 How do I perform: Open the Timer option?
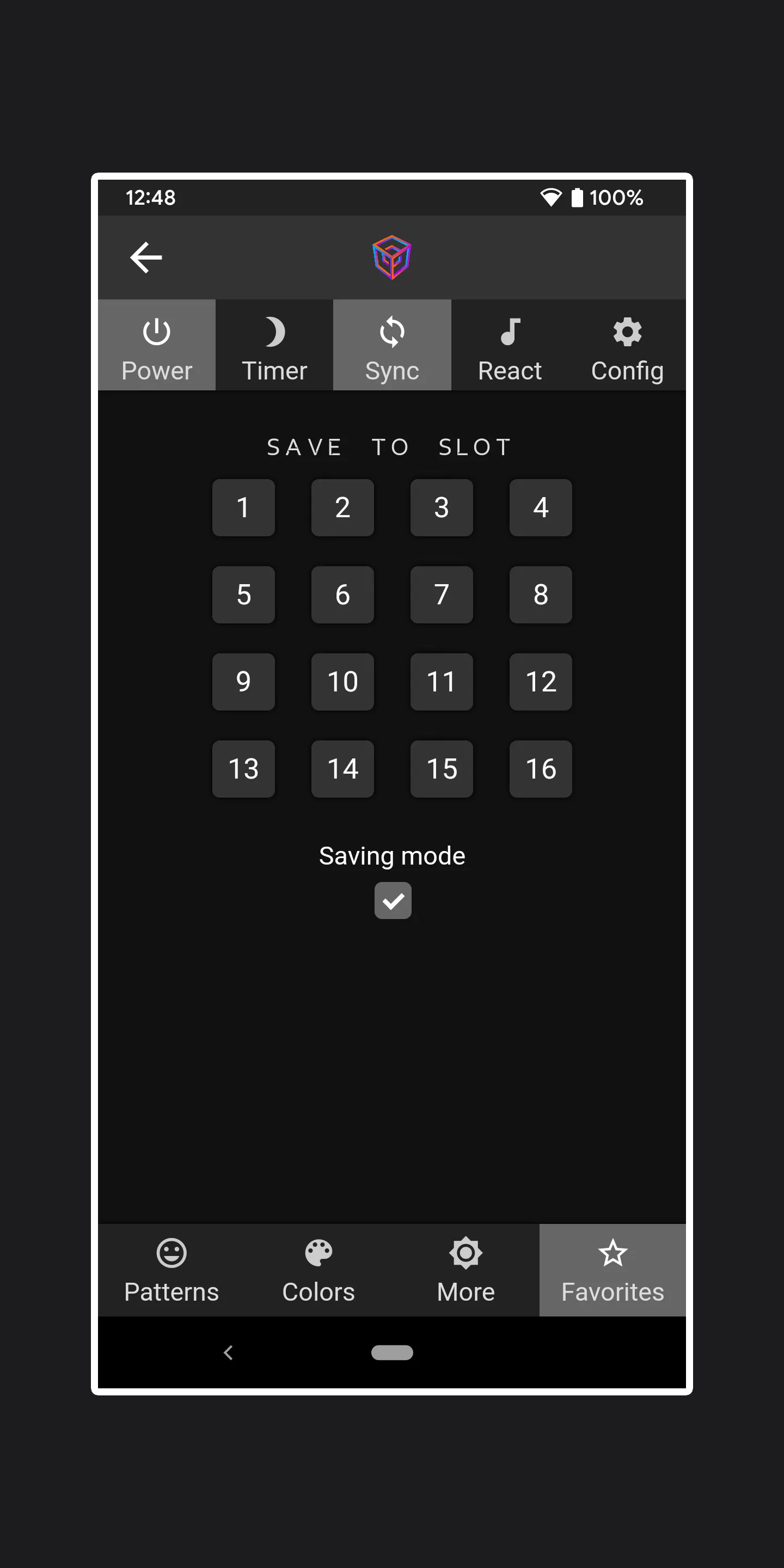click(x=274, y=345)
